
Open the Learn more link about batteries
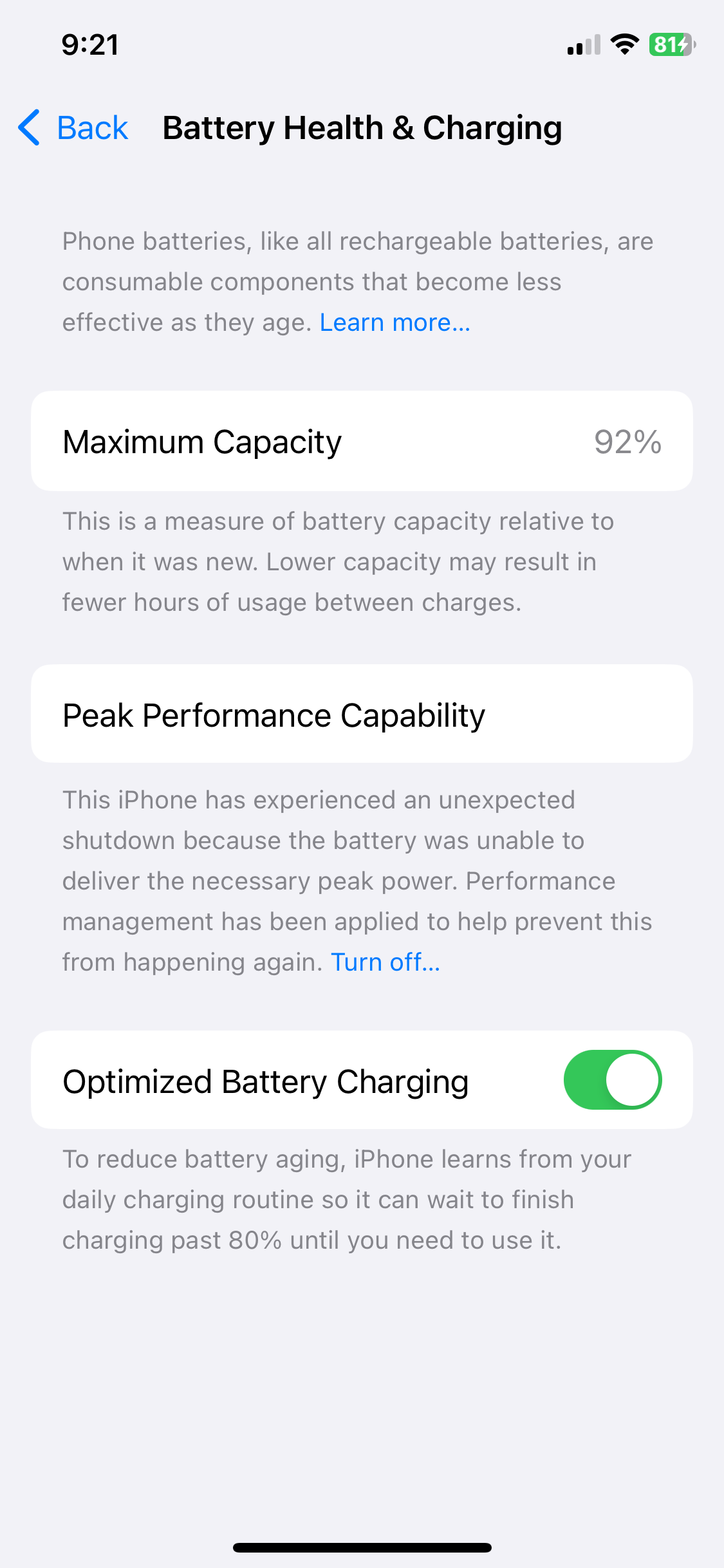(x=394, y=322)
